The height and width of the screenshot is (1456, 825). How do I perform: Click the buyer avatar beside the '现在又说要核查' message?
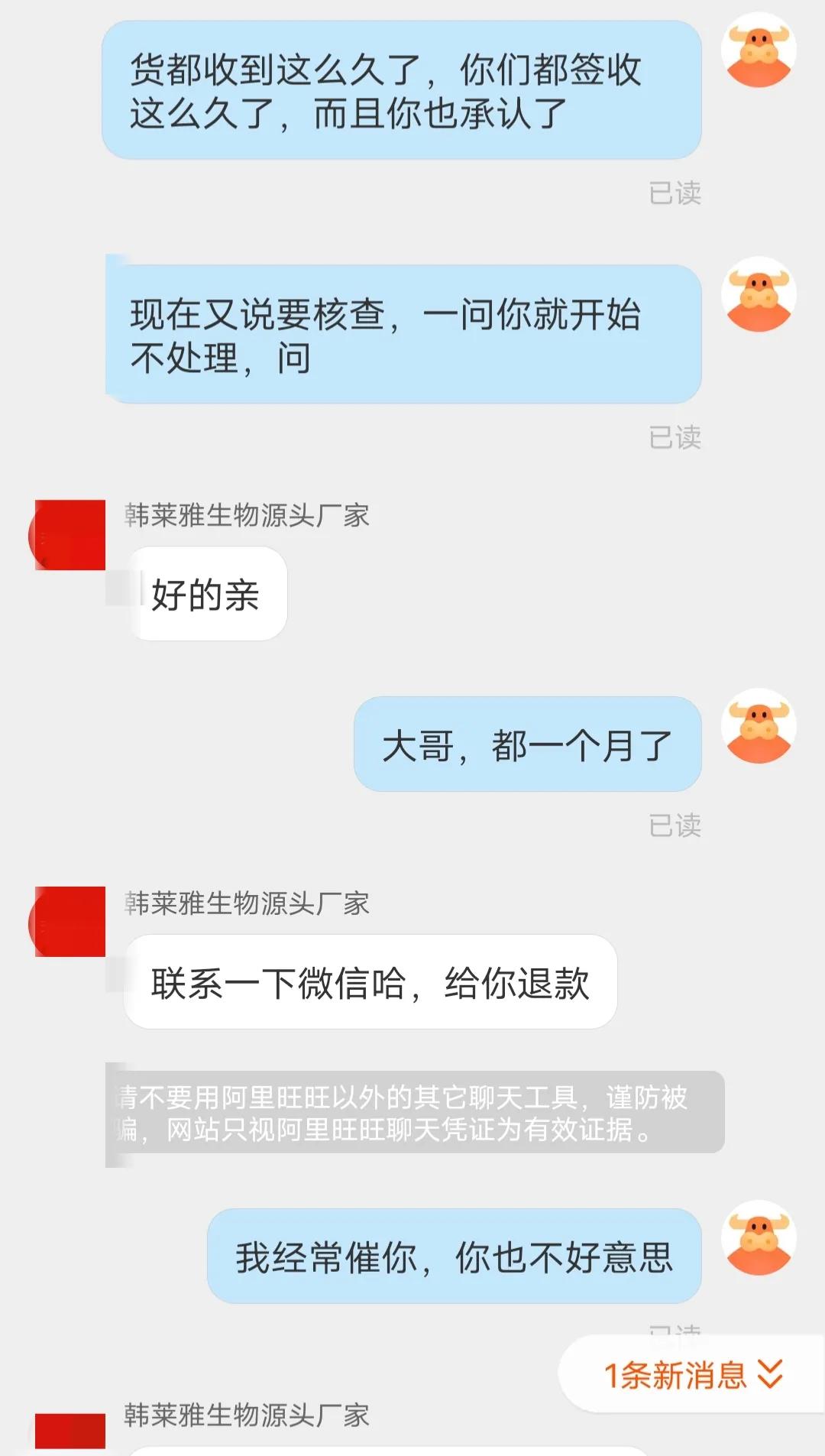tap(759, 294)
